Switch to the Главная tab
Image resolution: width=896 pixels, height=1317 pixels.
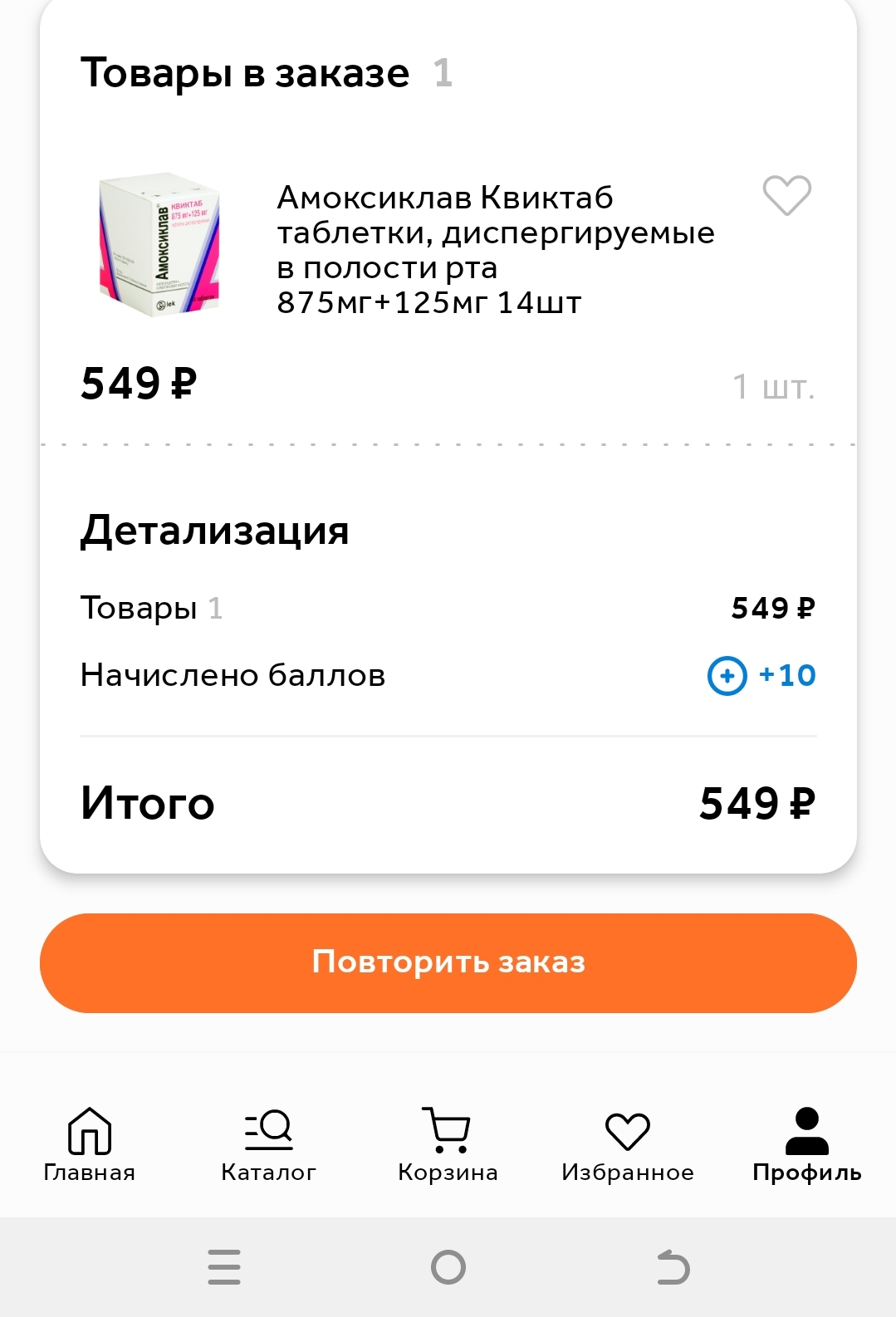coord(90,1144)
